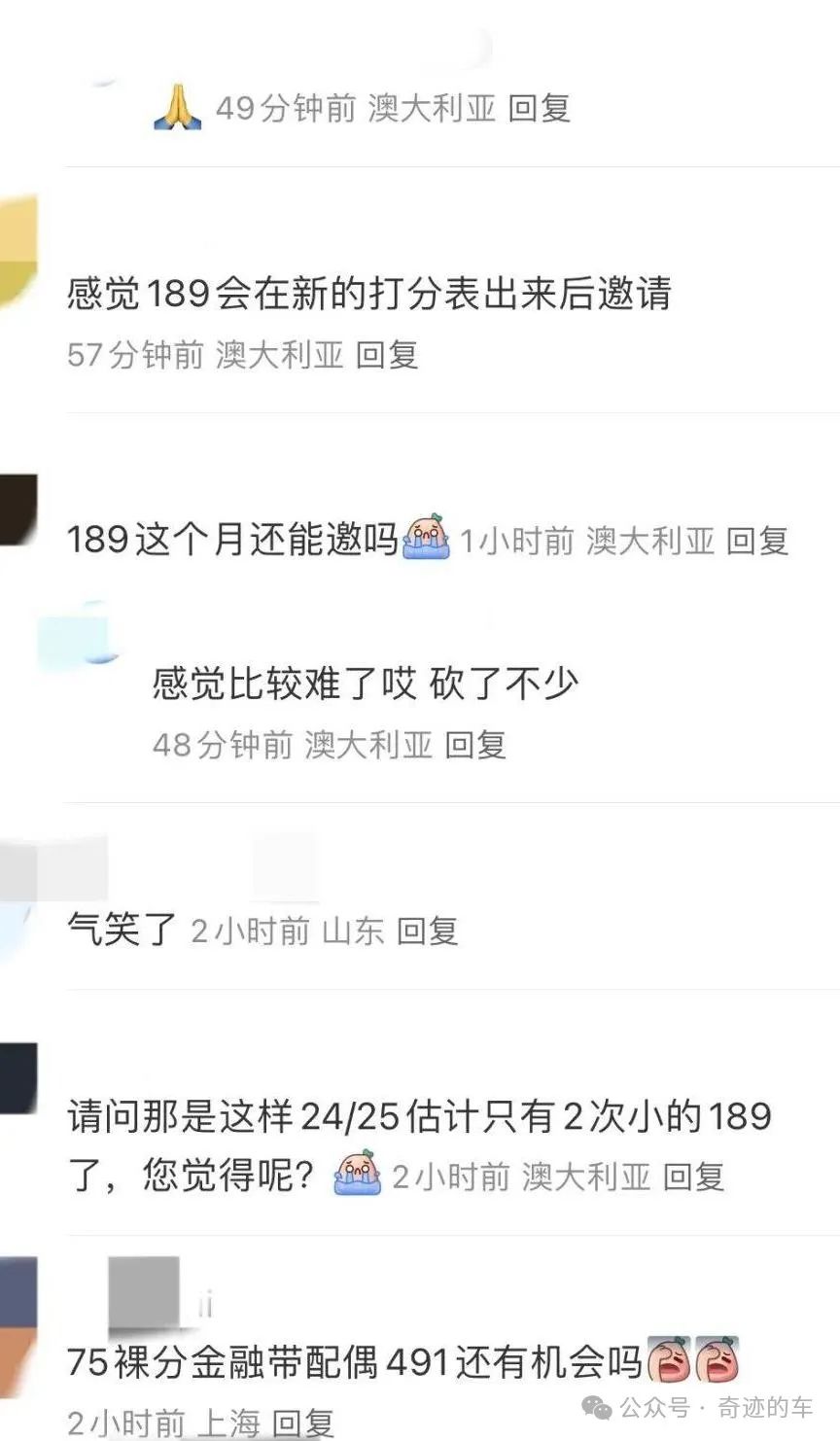
Task: Reply to the '75裸分金融带配偶491' comment
Action: (x=302, y=1423)
